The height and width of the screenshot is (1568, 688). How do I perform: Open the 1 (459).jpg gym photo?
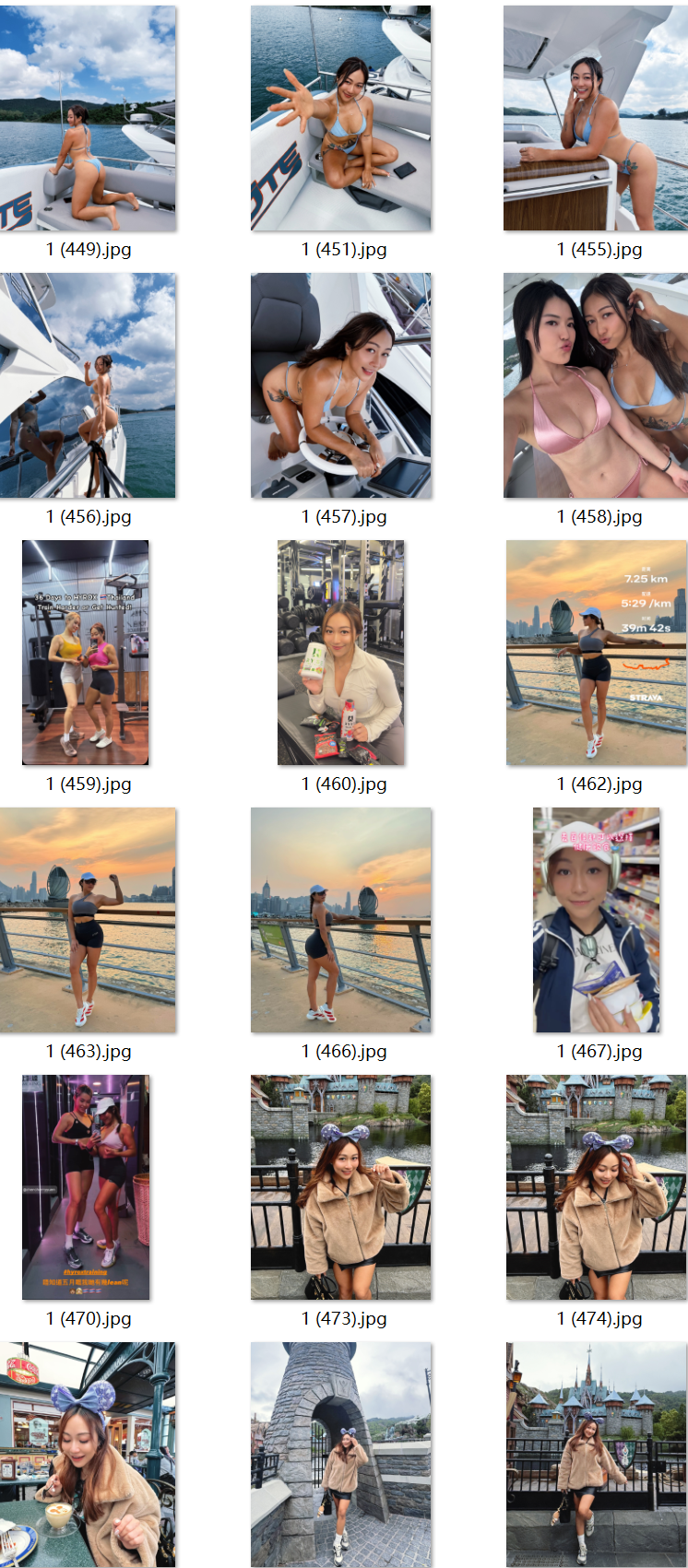pyautogui.click(x=86, y=653)
